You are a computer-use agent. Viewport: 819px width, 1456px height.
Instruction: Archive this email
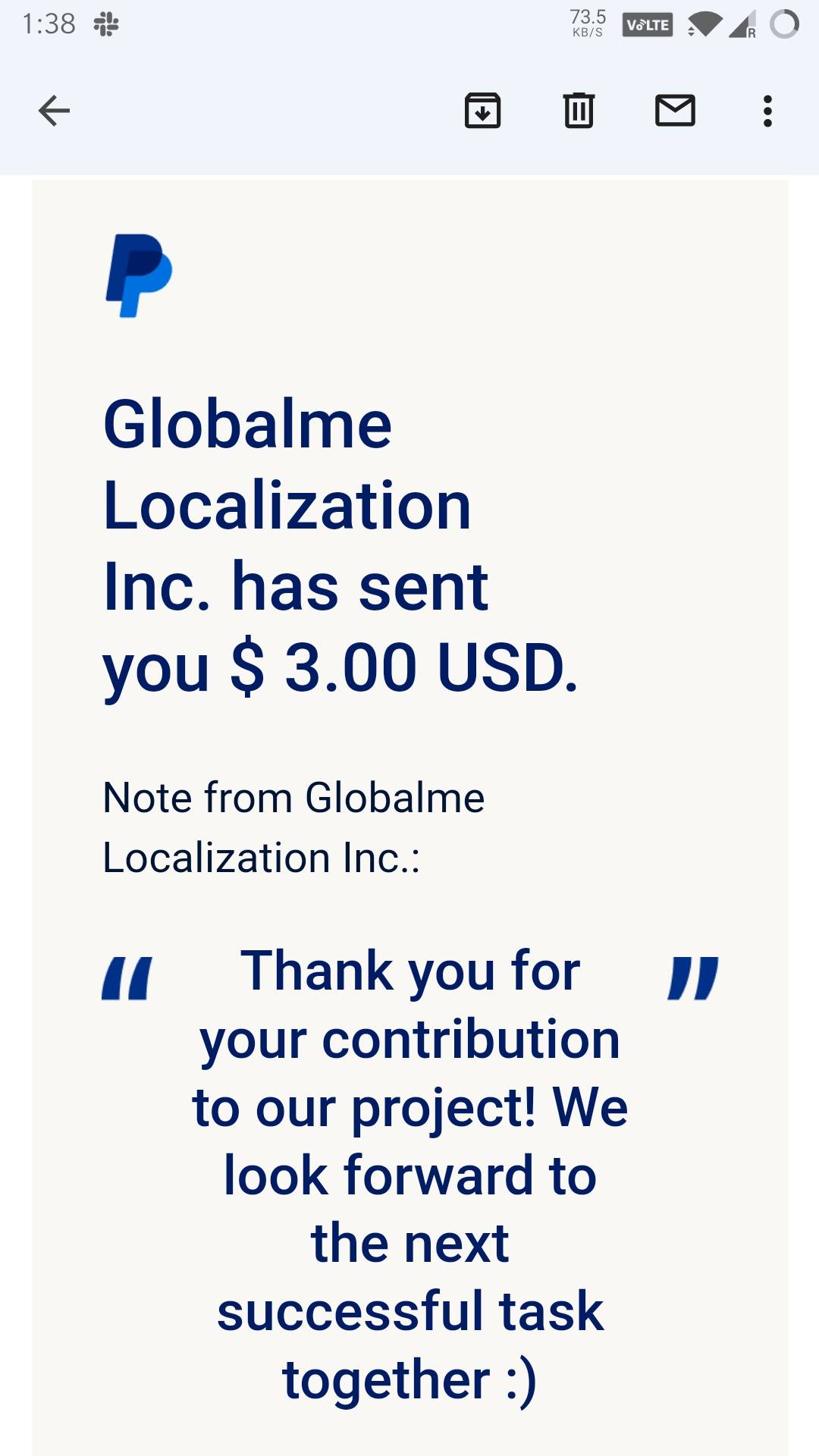482,111
